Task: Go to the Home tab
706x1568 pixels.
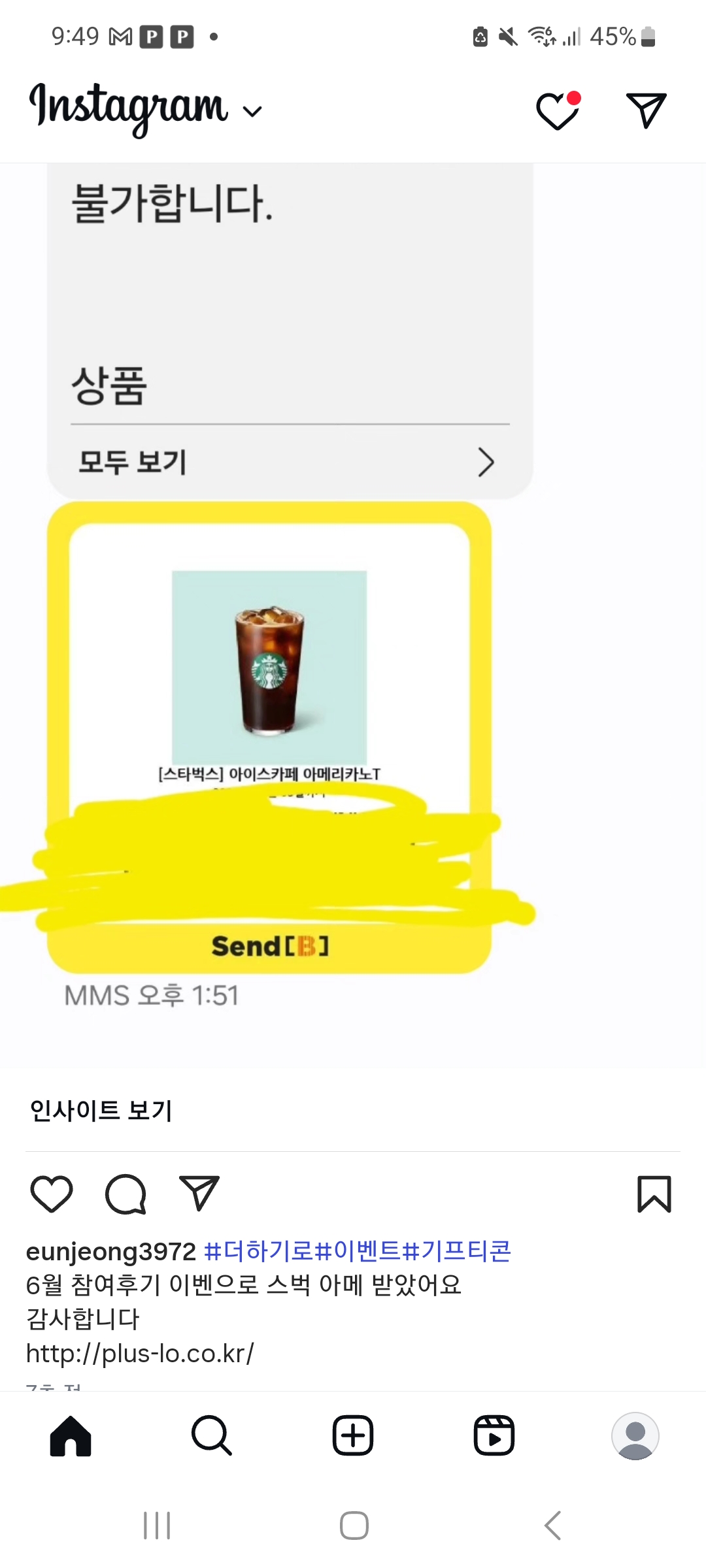Action: (x=71, y=1435)
